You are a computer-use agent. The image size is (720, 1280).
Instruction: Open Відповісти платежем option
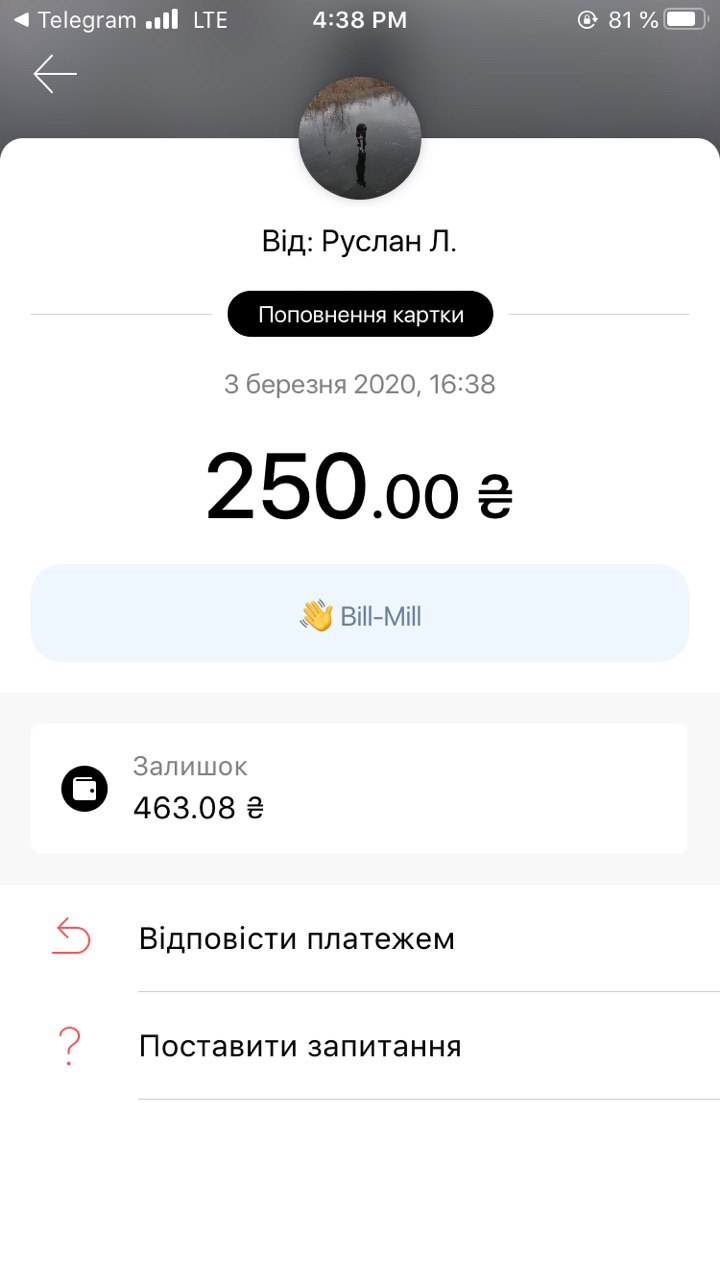tap(360, 939)
